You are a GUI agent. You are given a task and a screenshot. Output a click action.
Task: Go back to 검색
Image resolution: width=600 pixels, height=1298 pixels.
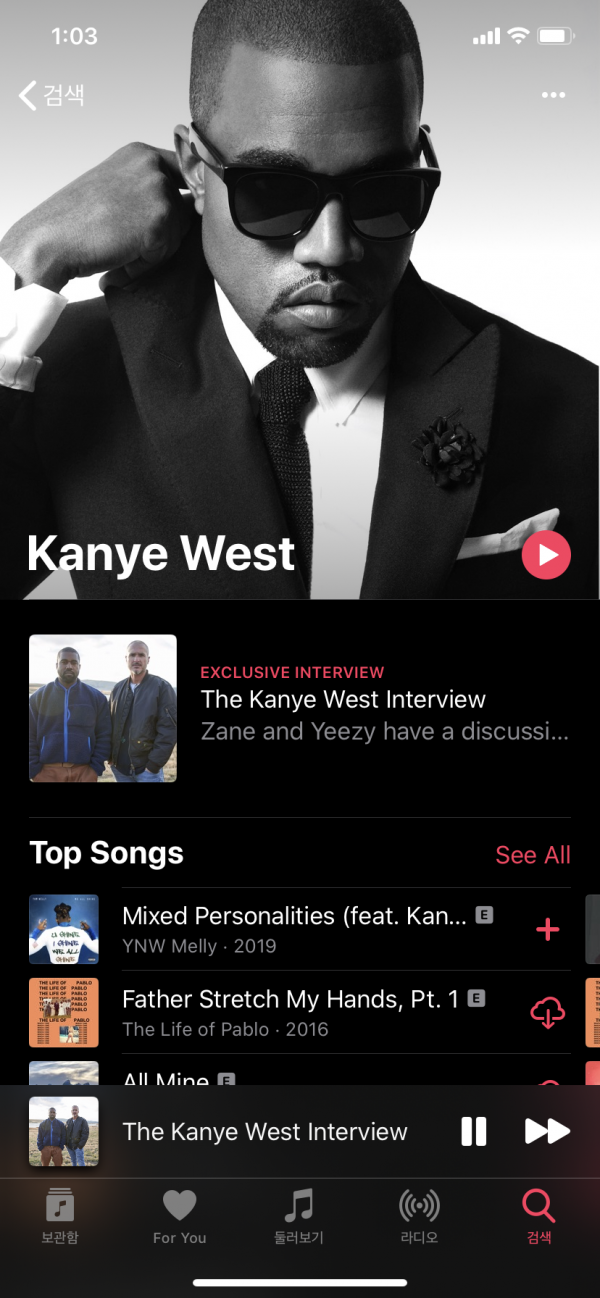click(52, 96)
